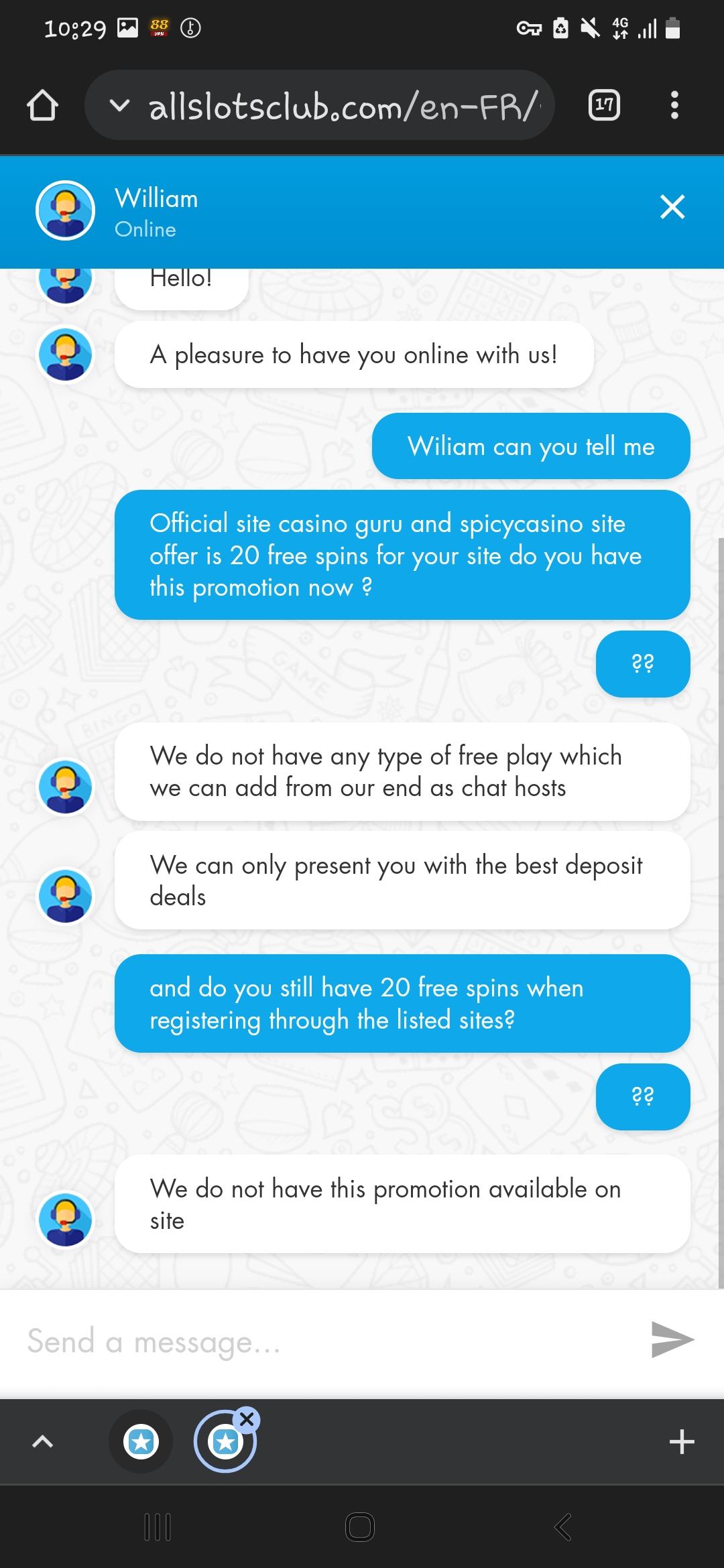Image resolution: width=724 pixels, height=1568 pixels.
Task: Expand the tab strip with up chevron
Action: [x=42, y=1441]
